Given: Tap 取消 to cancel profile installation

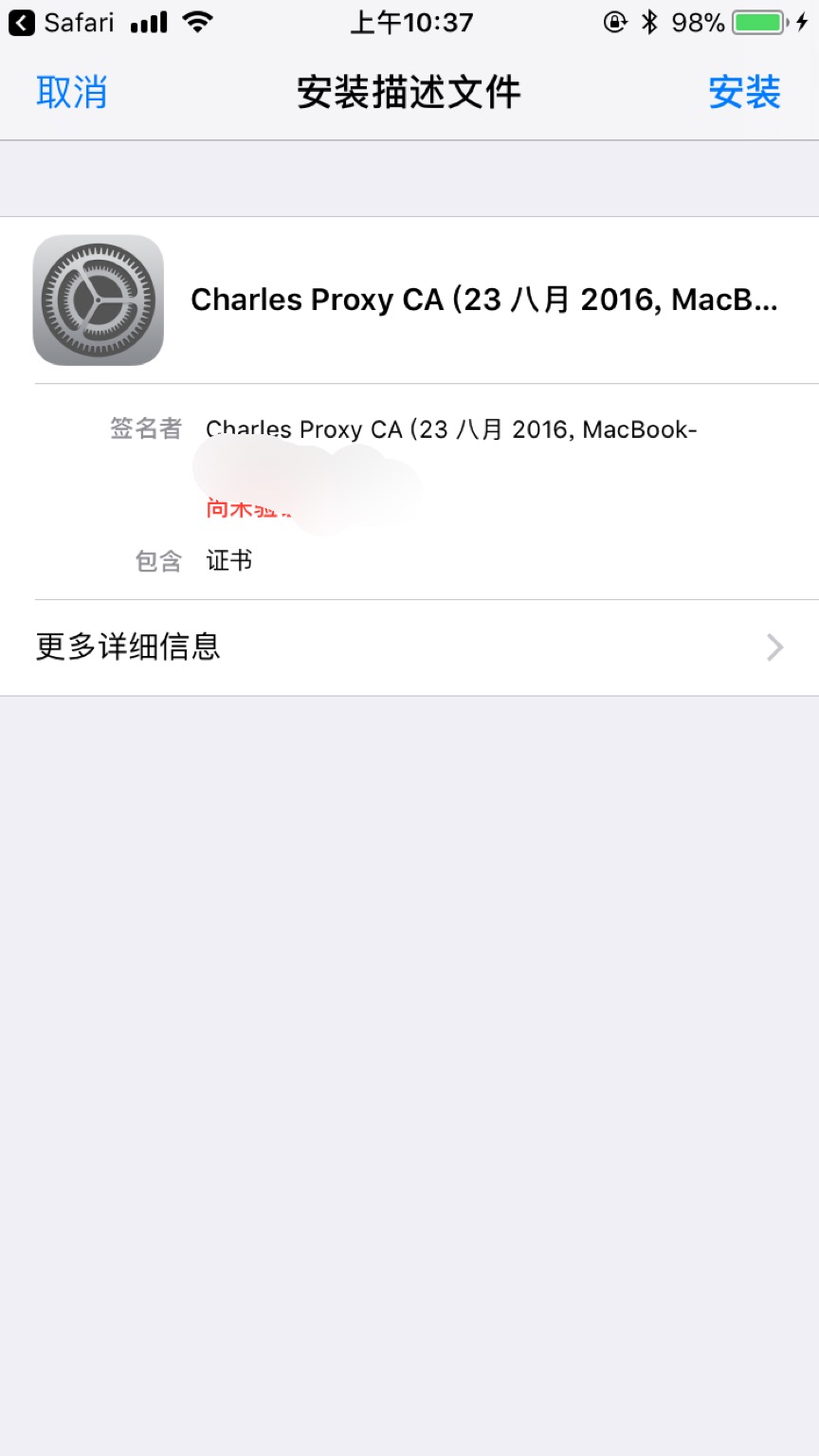Looking at the screenshot, I should coord(72,93).
